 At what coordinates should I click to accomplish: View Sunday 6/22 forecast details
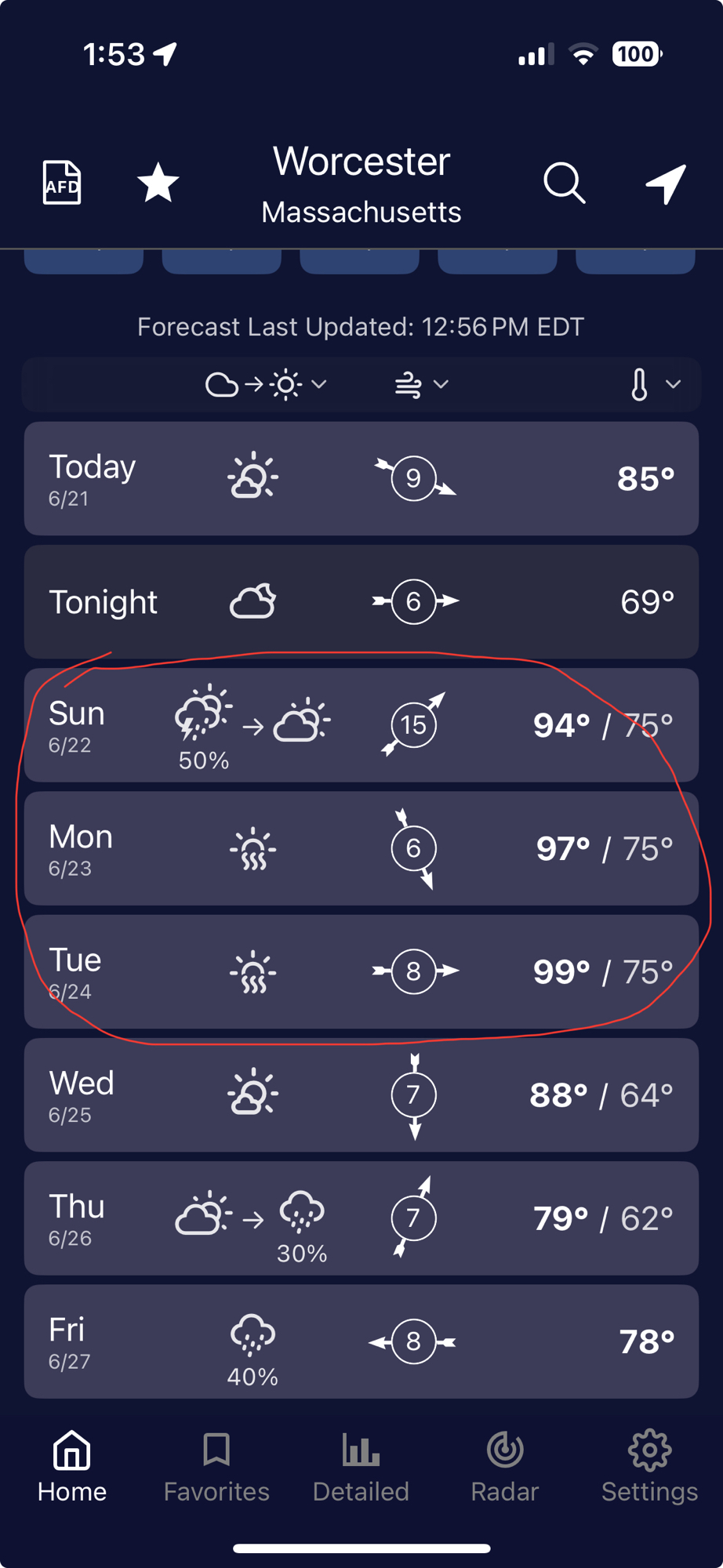pyautogui.click(x=361, y=725)
